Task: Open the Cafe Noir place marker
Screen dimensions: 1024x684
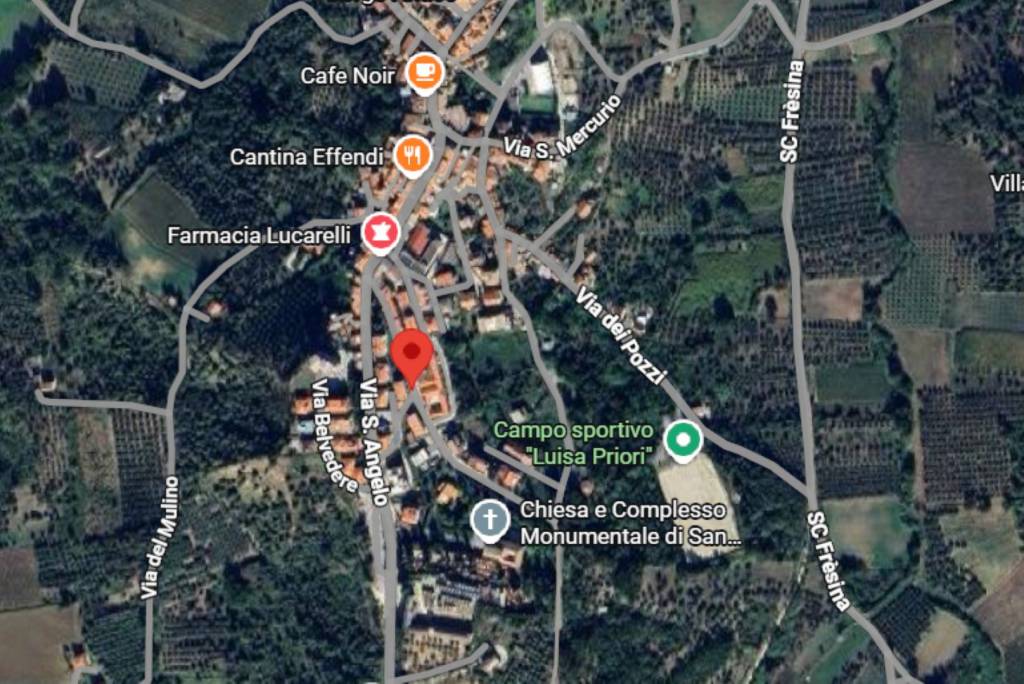Action: pos(425,71)
